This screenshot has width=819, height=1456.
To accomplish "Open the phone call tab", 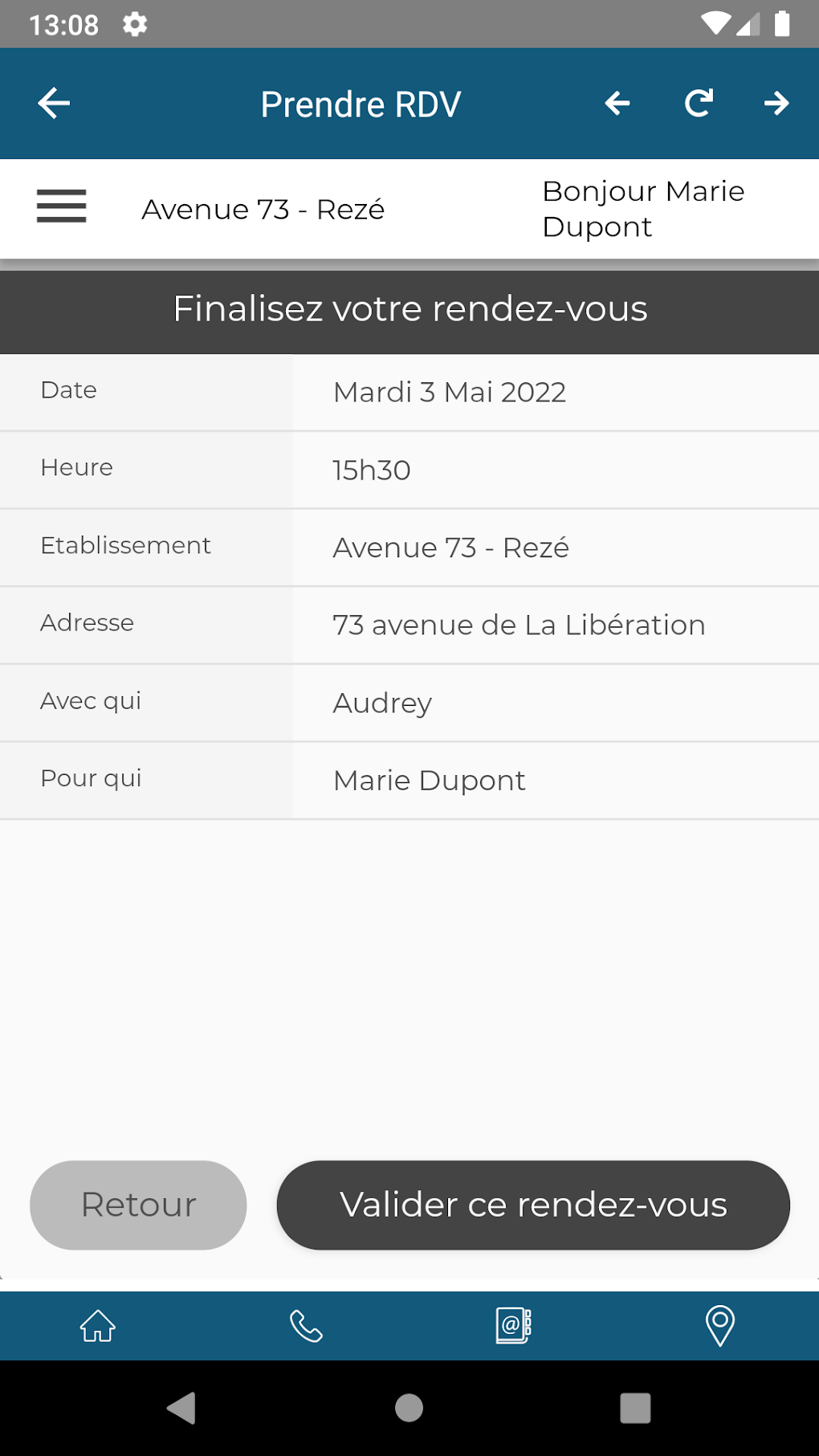I will [x=306, y=1326].
